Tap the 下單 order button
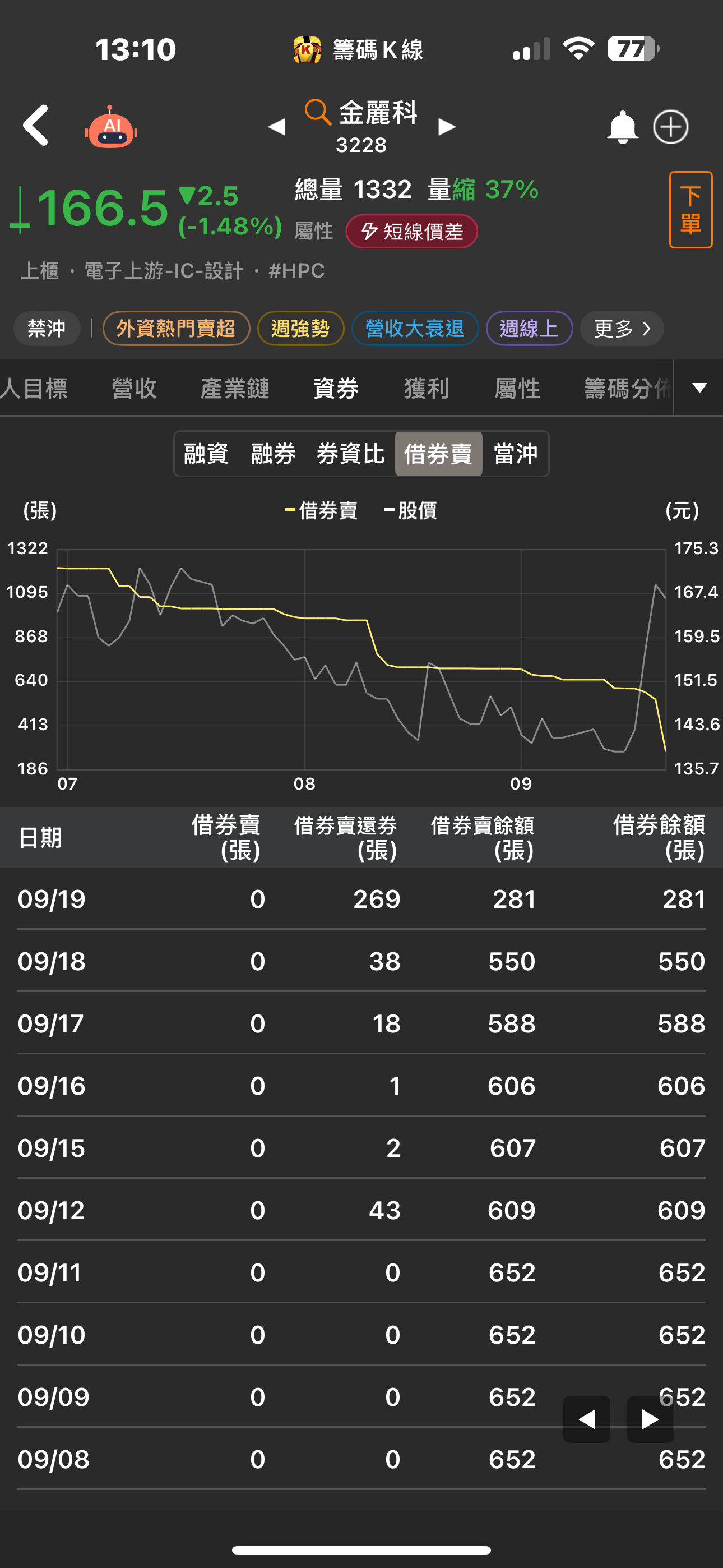 [690, 210]
